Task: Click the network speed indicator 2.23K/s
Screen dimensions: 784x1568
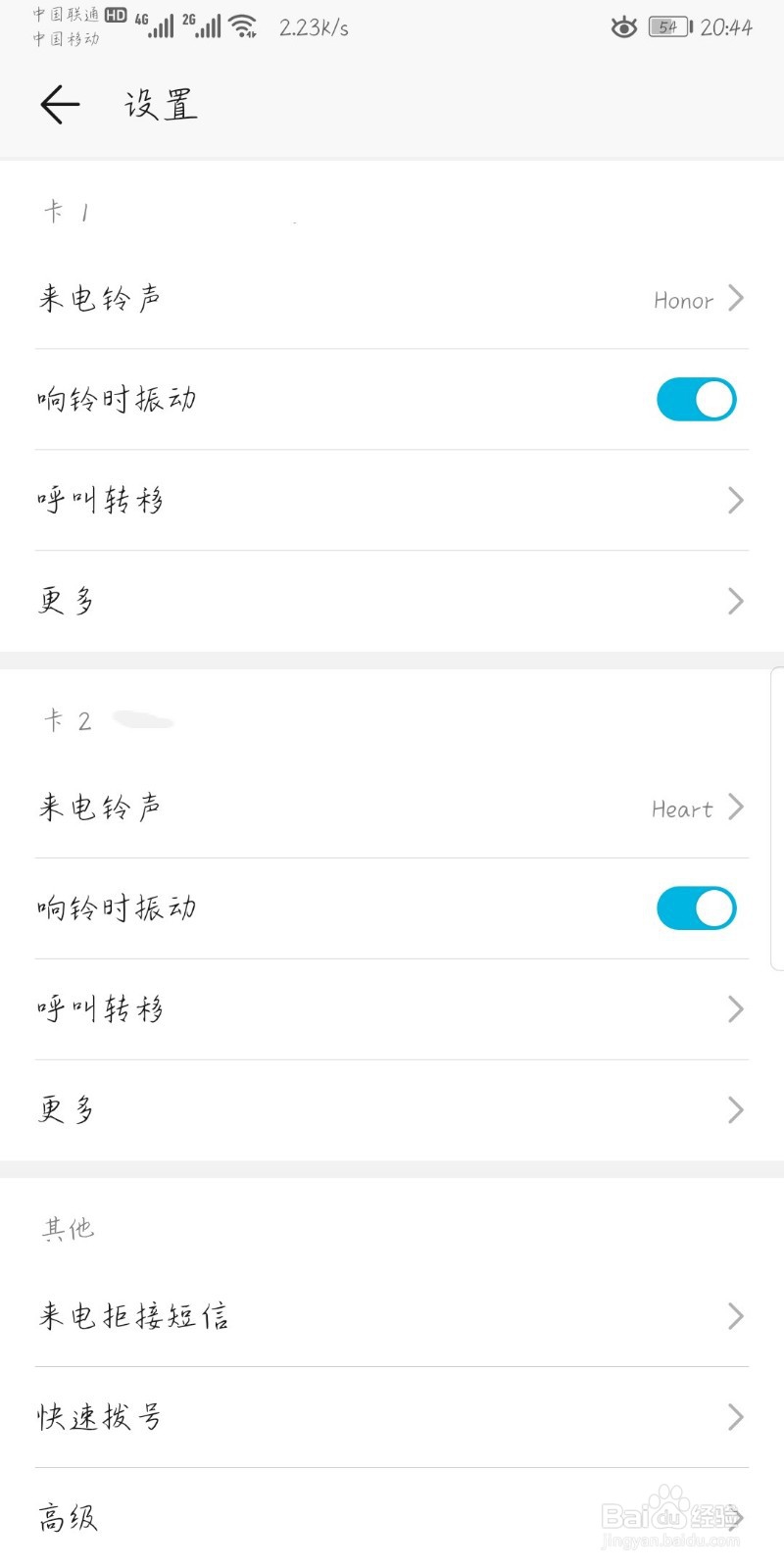Action: (314, 27)
